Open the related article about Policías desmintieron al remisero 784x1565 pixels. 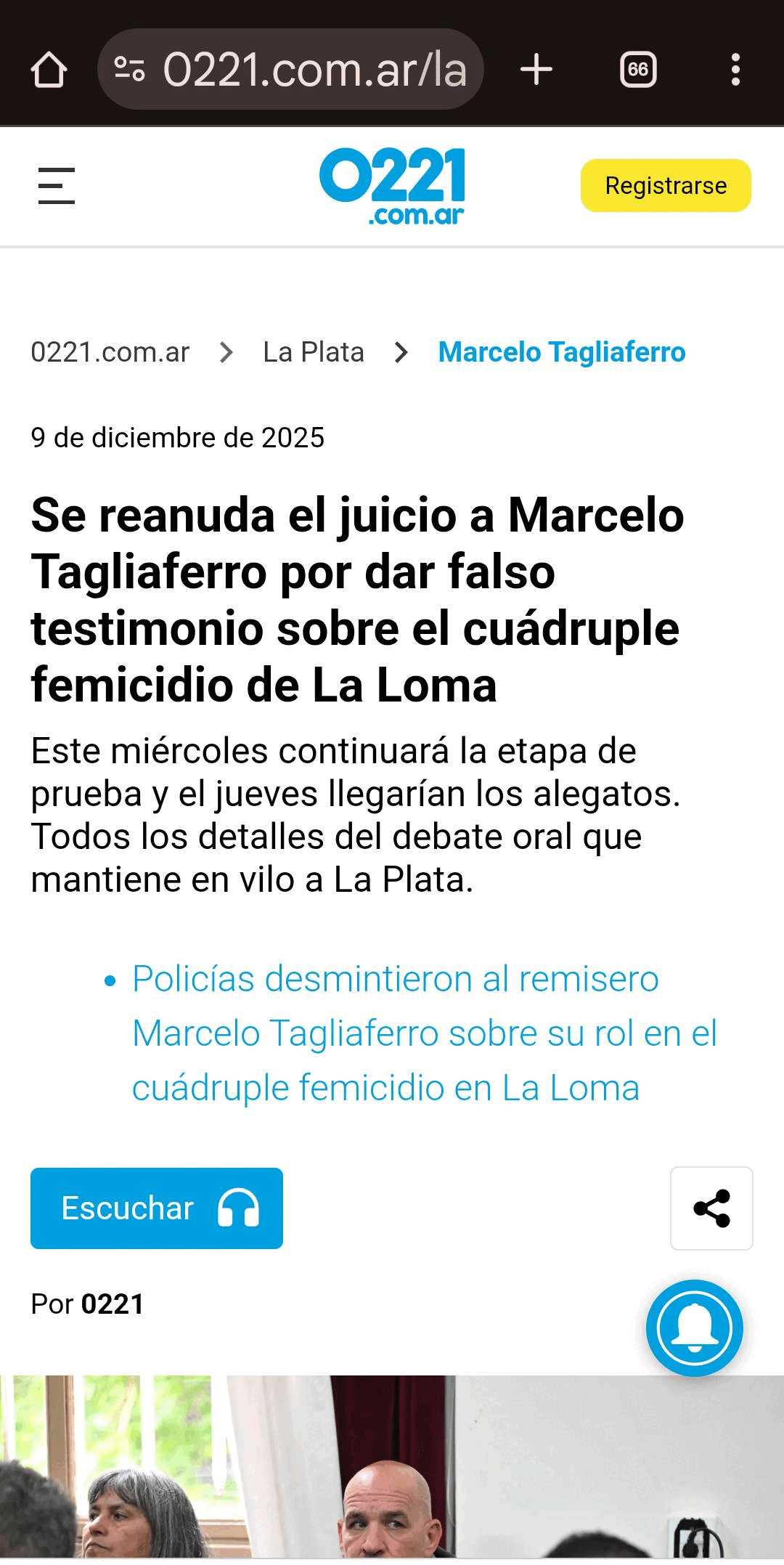coord(424,1033)
